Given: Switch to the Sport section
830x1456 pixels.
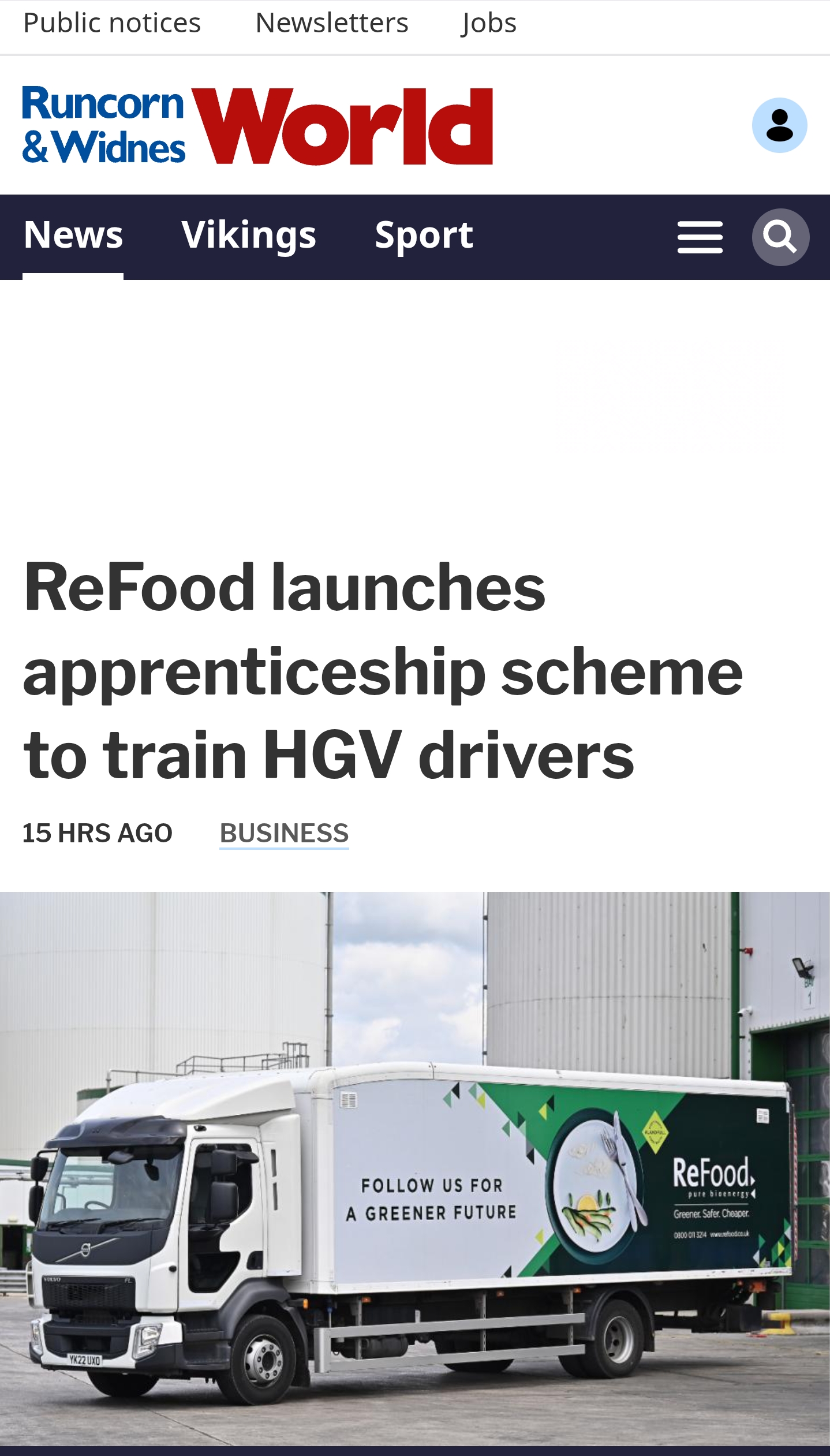Looking at the screenshot, I should [x=424, y=236].
